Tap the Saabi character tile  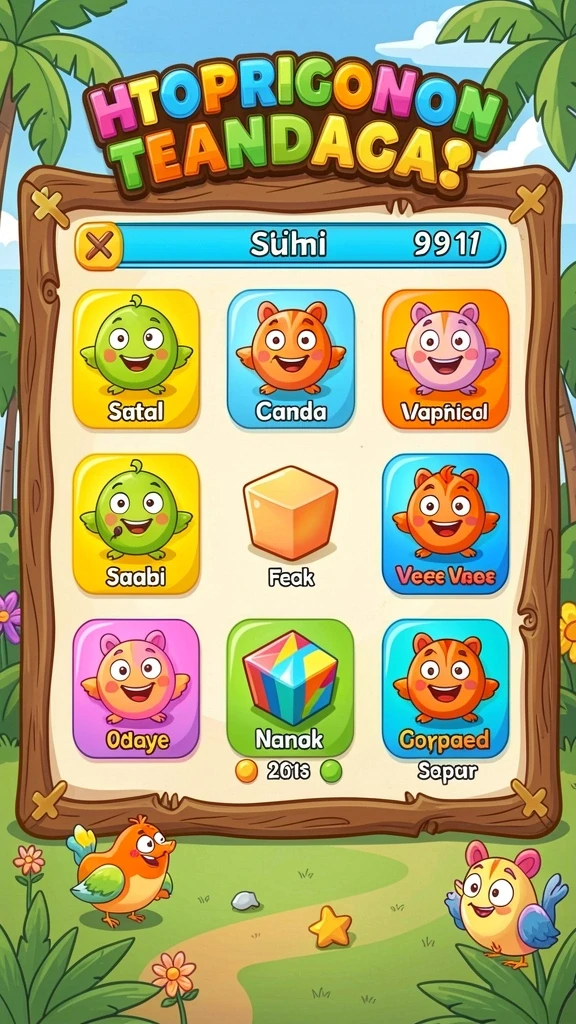(136, 524)
